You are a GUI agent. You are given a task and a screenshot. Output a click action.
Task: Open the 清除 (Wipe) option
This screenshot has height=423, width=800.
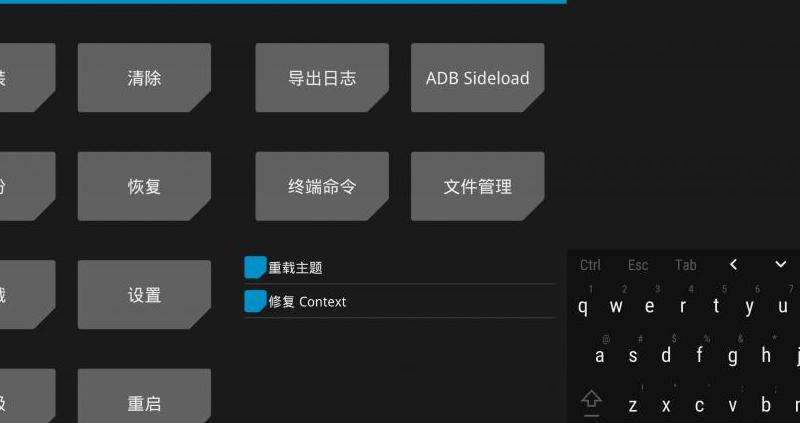[144, 78]
